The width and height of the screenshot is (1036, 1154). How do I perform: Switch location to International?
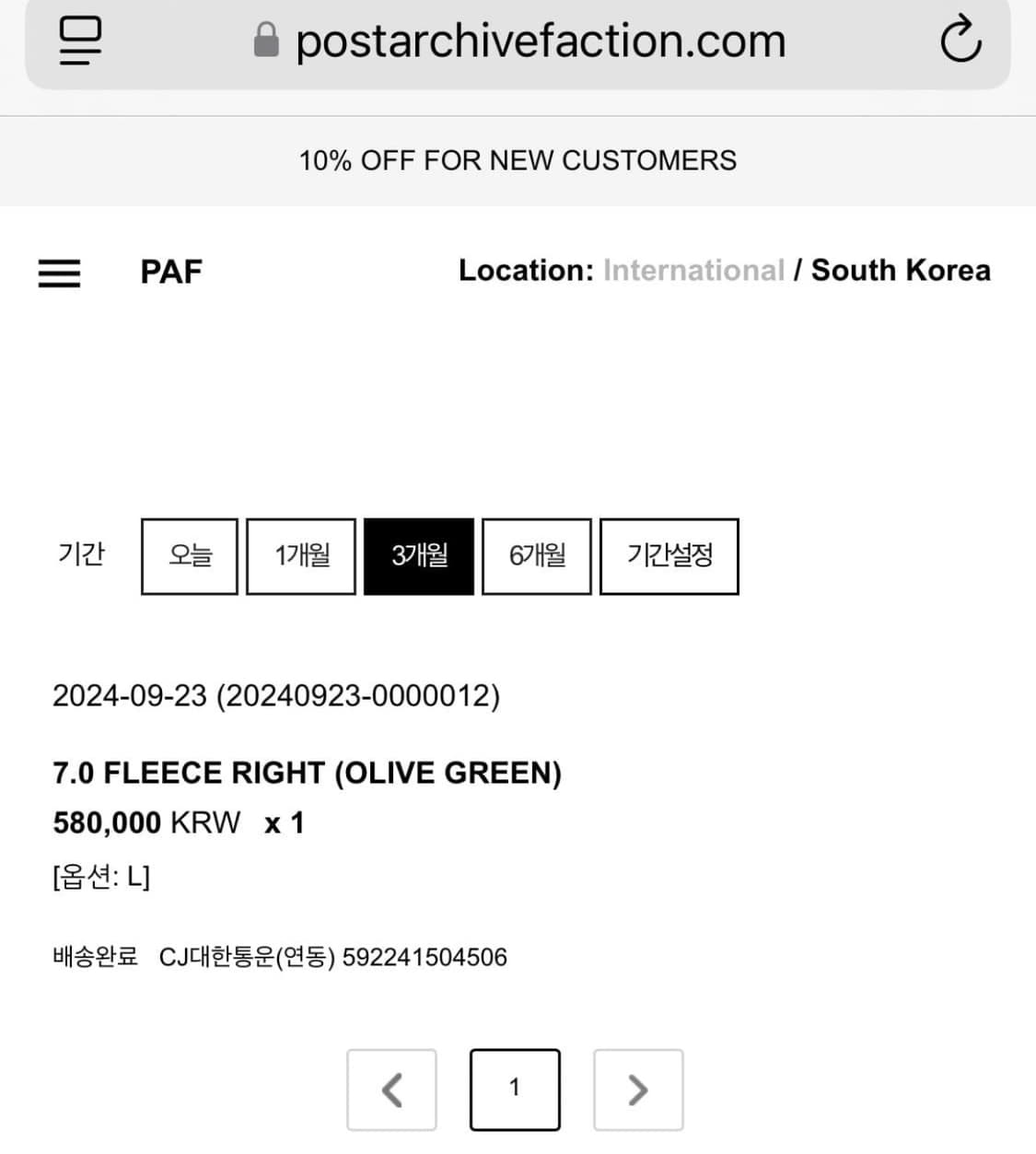tap(693, 270)
